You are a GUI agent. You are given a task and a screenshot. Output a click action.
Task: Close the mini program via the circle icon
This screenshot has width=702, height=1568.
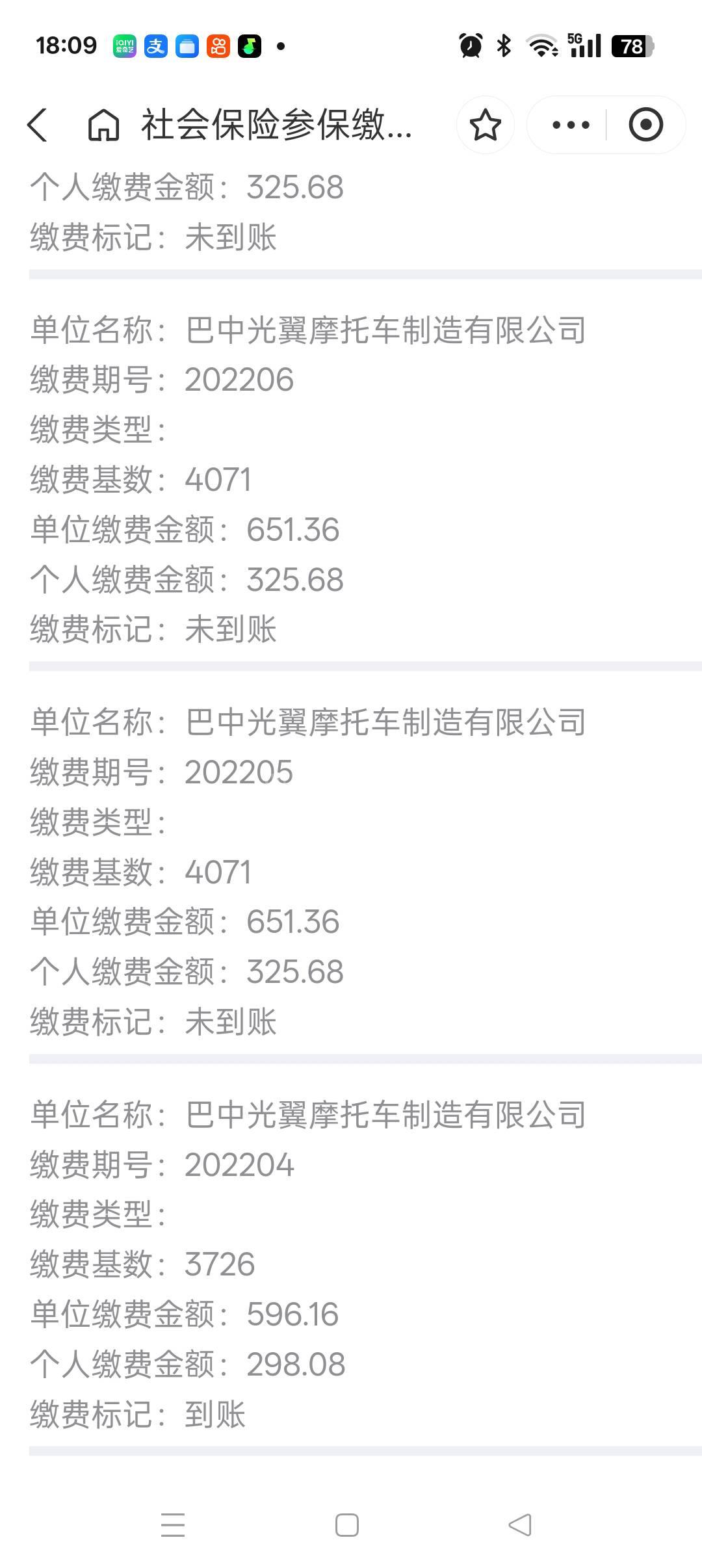[645, 125]
